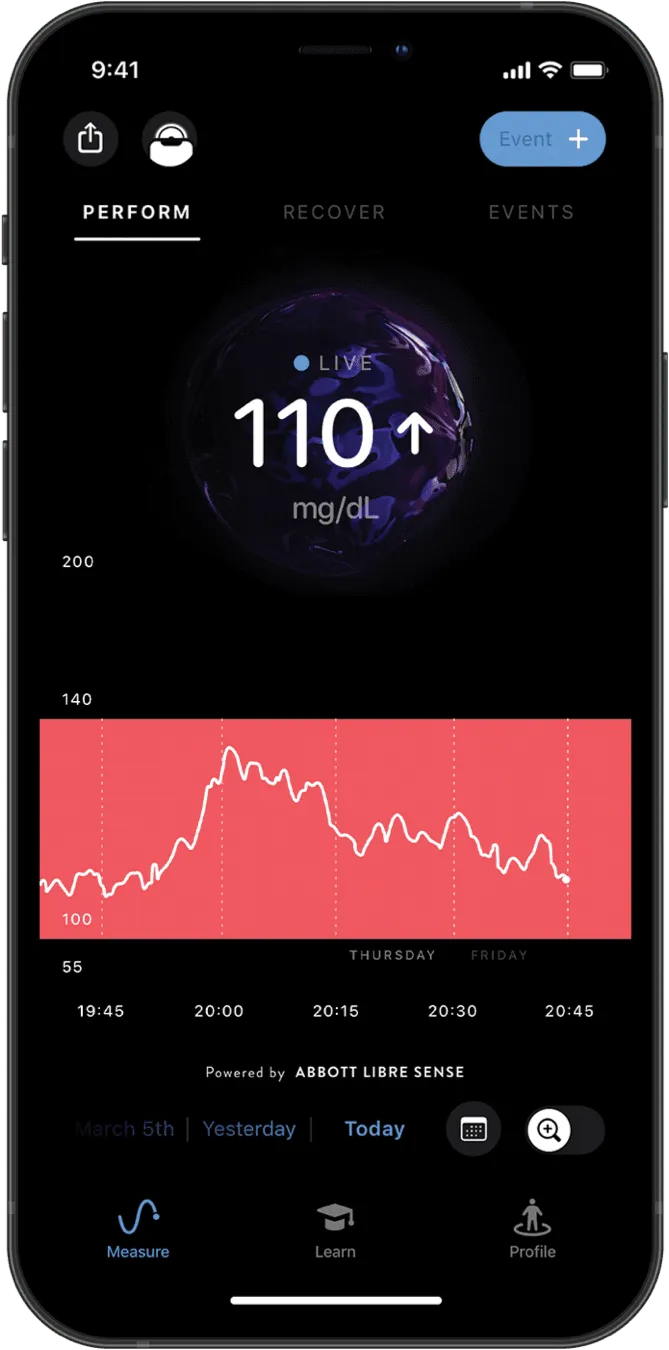Screen dimensions: 669x1350
Task: Open the calendar date picker
Action: (473, 1130)
